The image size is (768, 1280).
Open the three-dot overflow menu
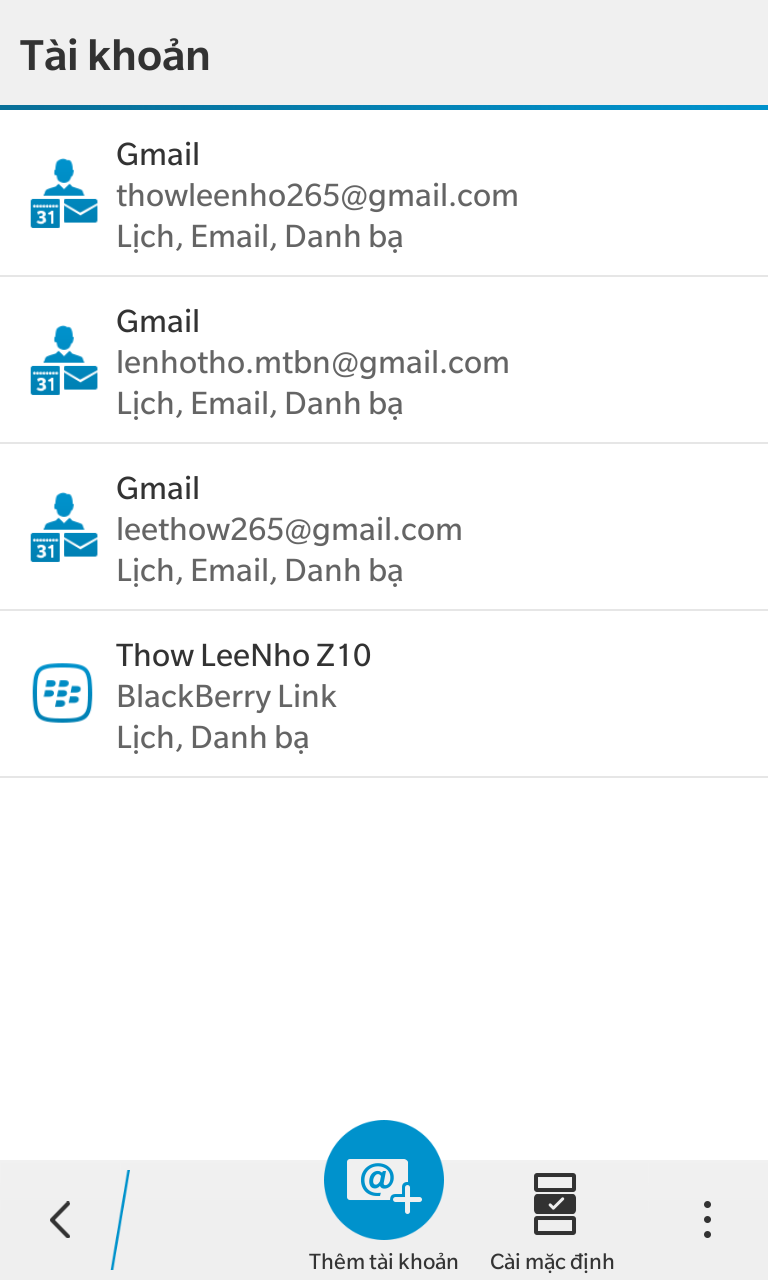tap(707, 1220)
